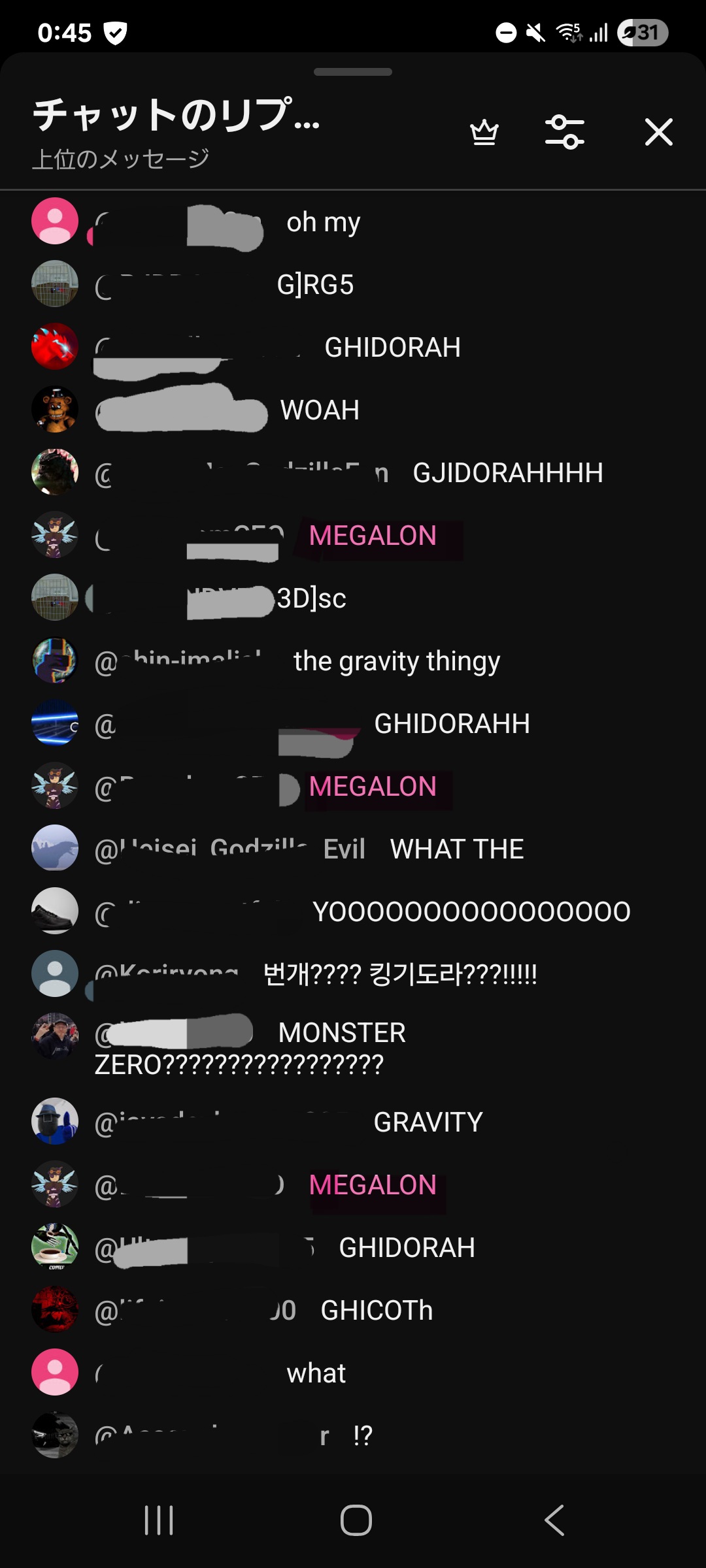Viewport: 706px width, 1568px height.
Task: Tap the drag handle atop the panel
Action: click(353, 72)
